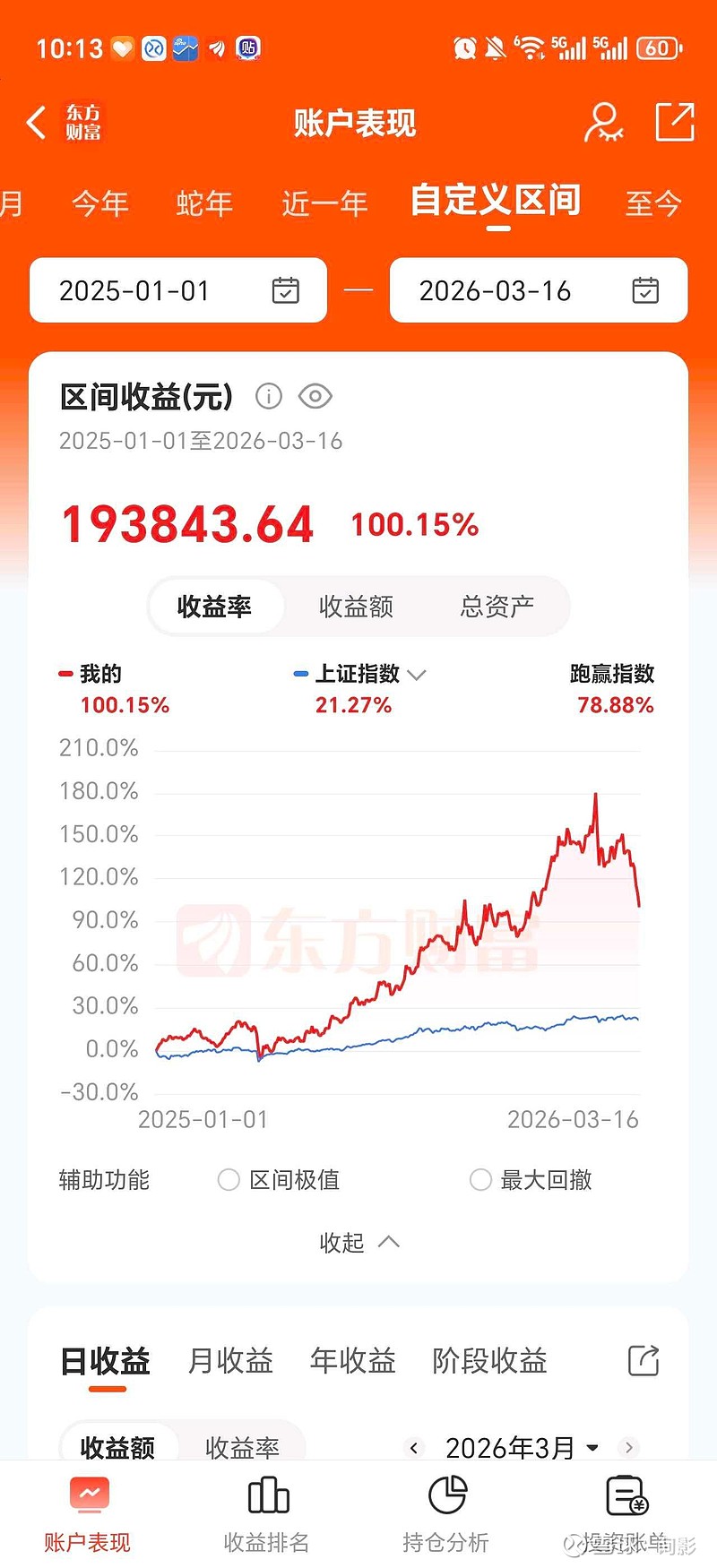
Task: Switch chart to 收益额
Action: point(356,607)
